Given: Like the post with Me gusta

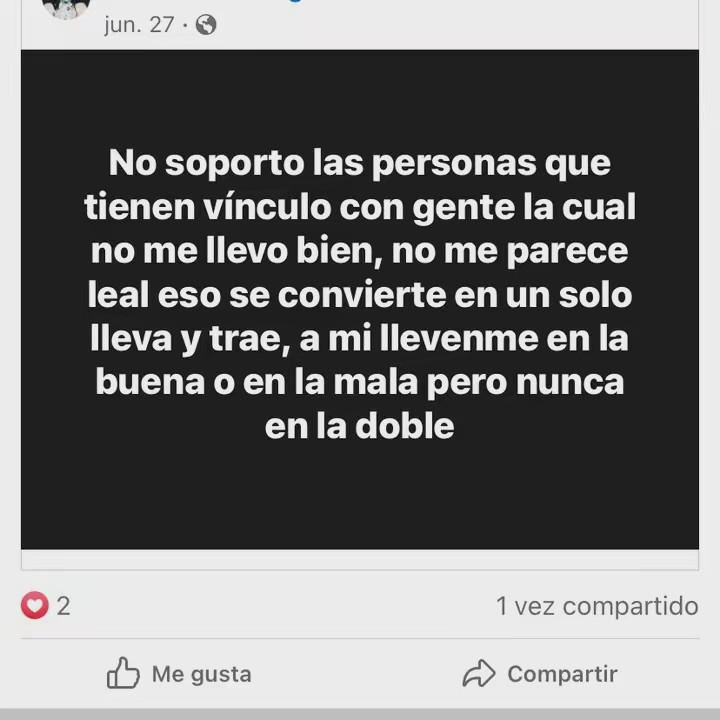Looking at the screenshot, I should [x=180, y=674].
